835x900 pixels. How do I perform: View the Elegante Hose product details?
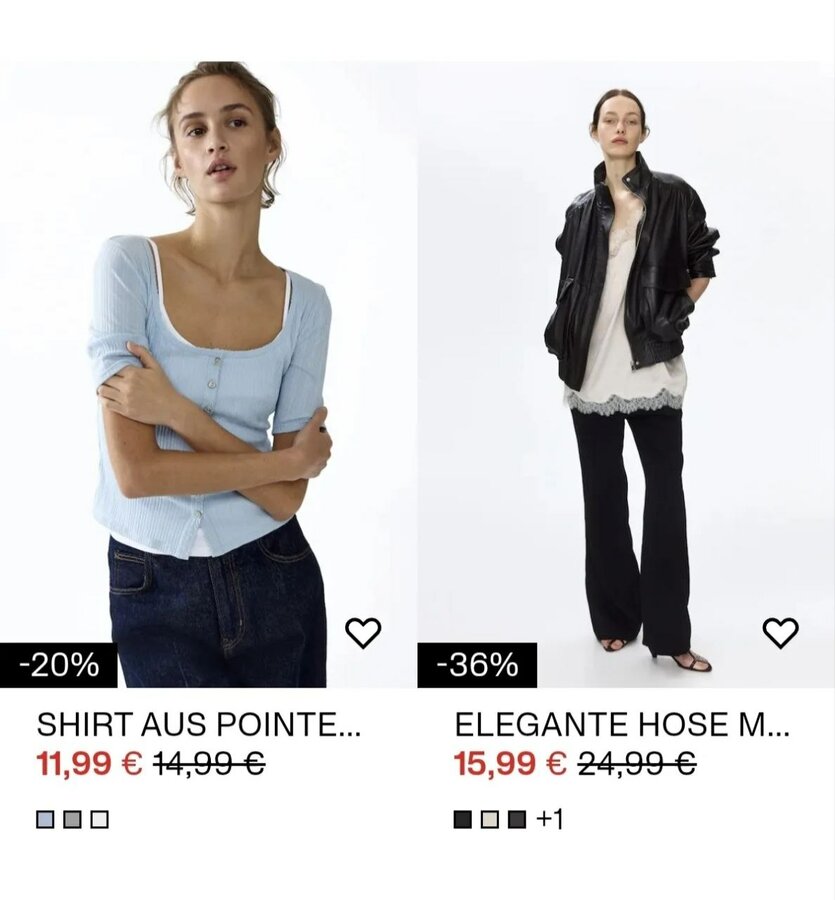click(621, 725)
